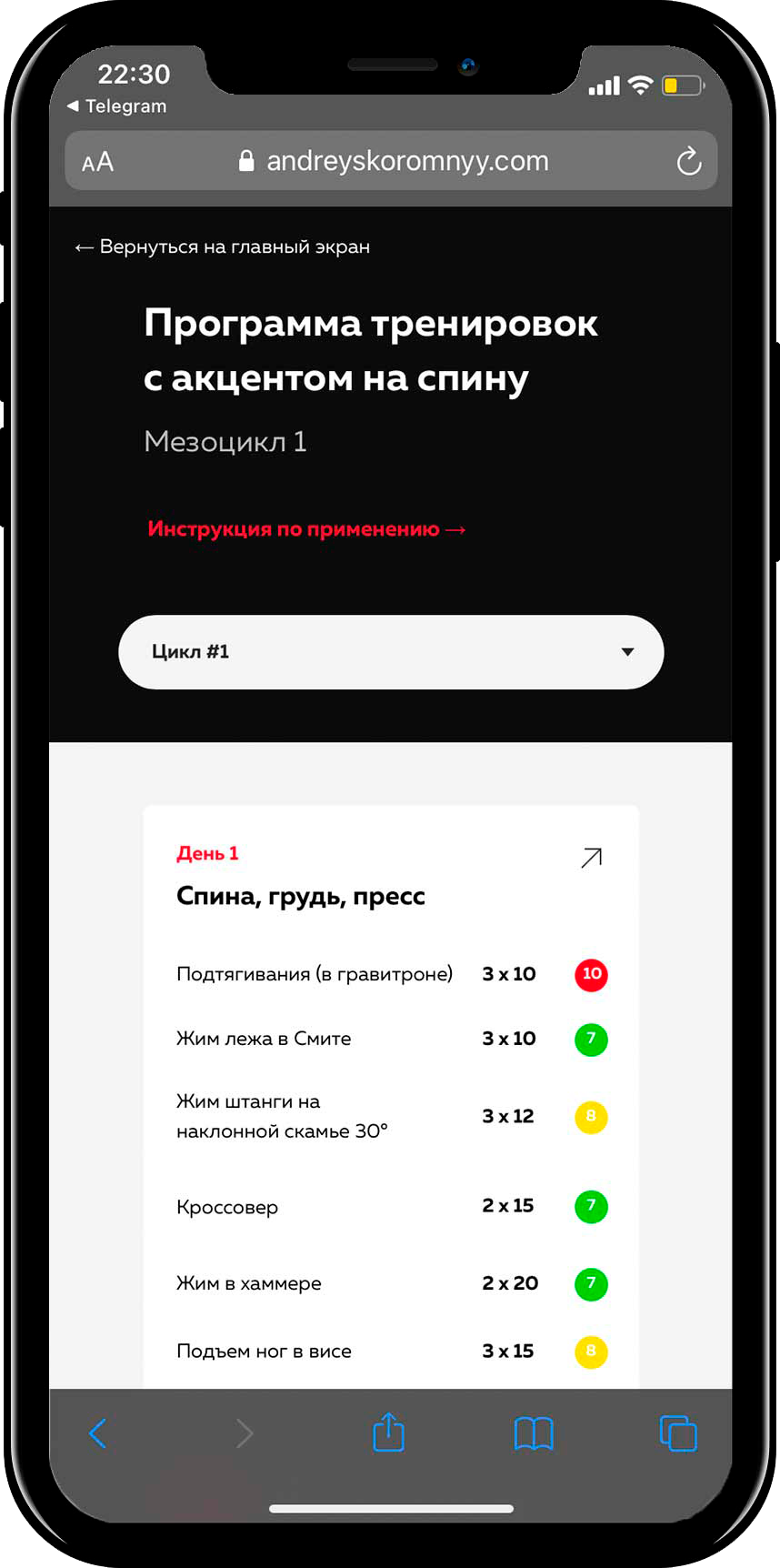780x1568 pixels.
Task: Open Инструкция по применению link
Action: [306, 529]
